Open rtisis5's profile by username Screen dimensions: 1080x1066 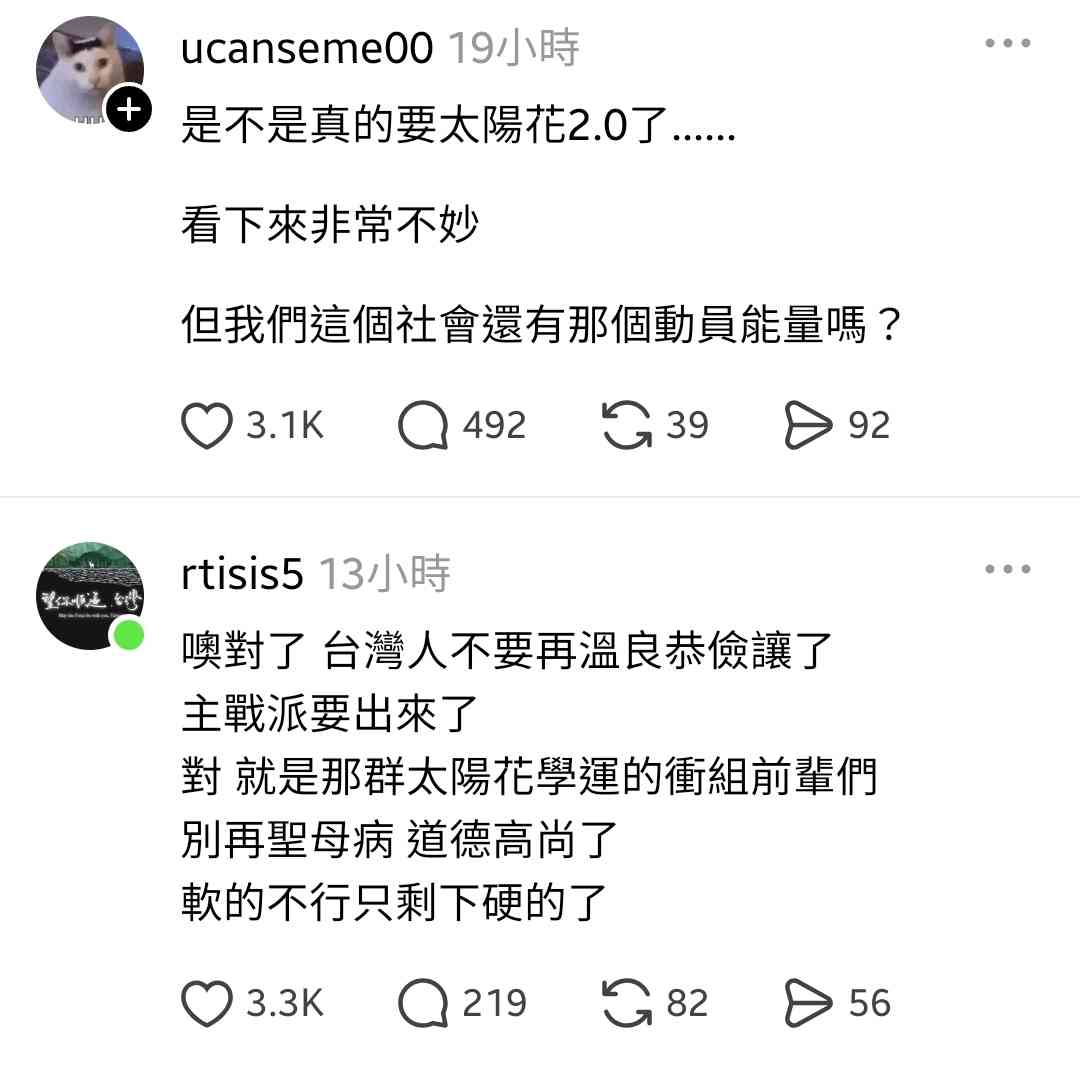tap(242, 574)
